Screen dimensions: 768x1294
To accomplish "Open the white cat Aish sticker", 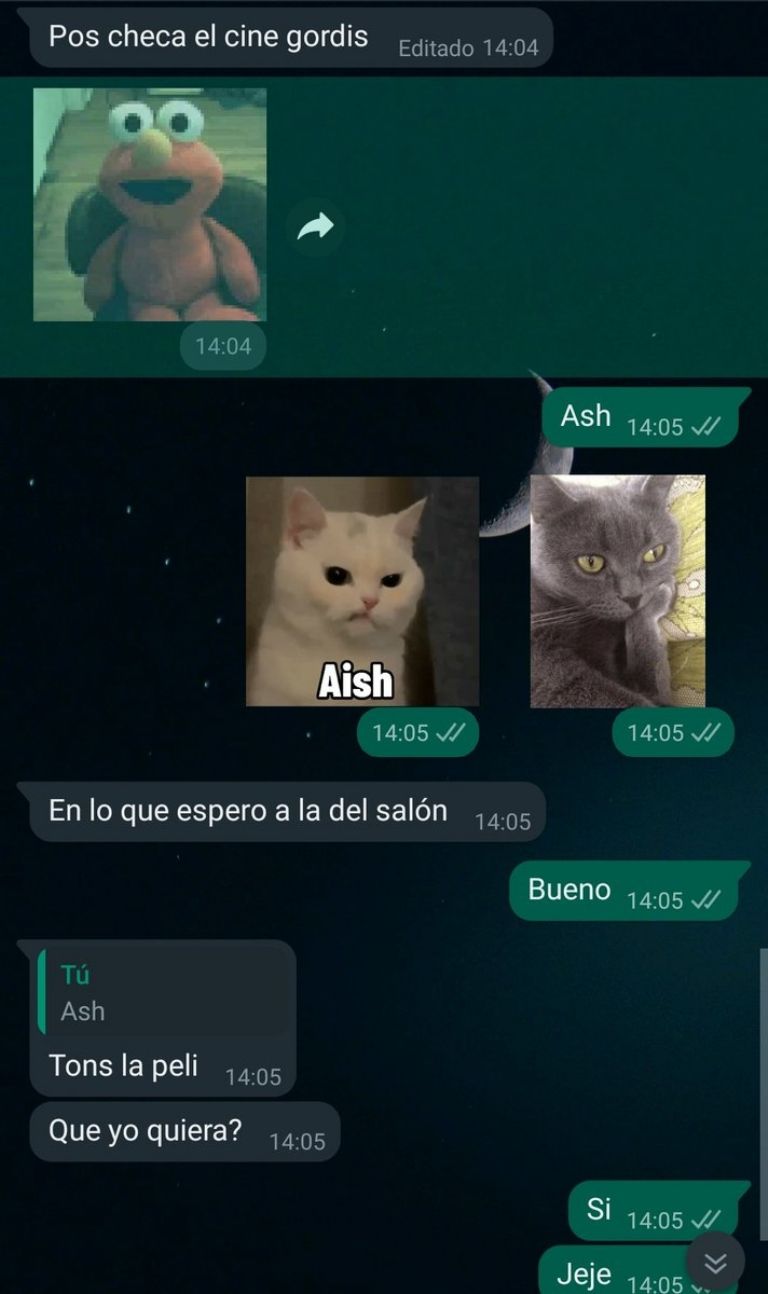I will pyautogui.click(x=362, y=591).
